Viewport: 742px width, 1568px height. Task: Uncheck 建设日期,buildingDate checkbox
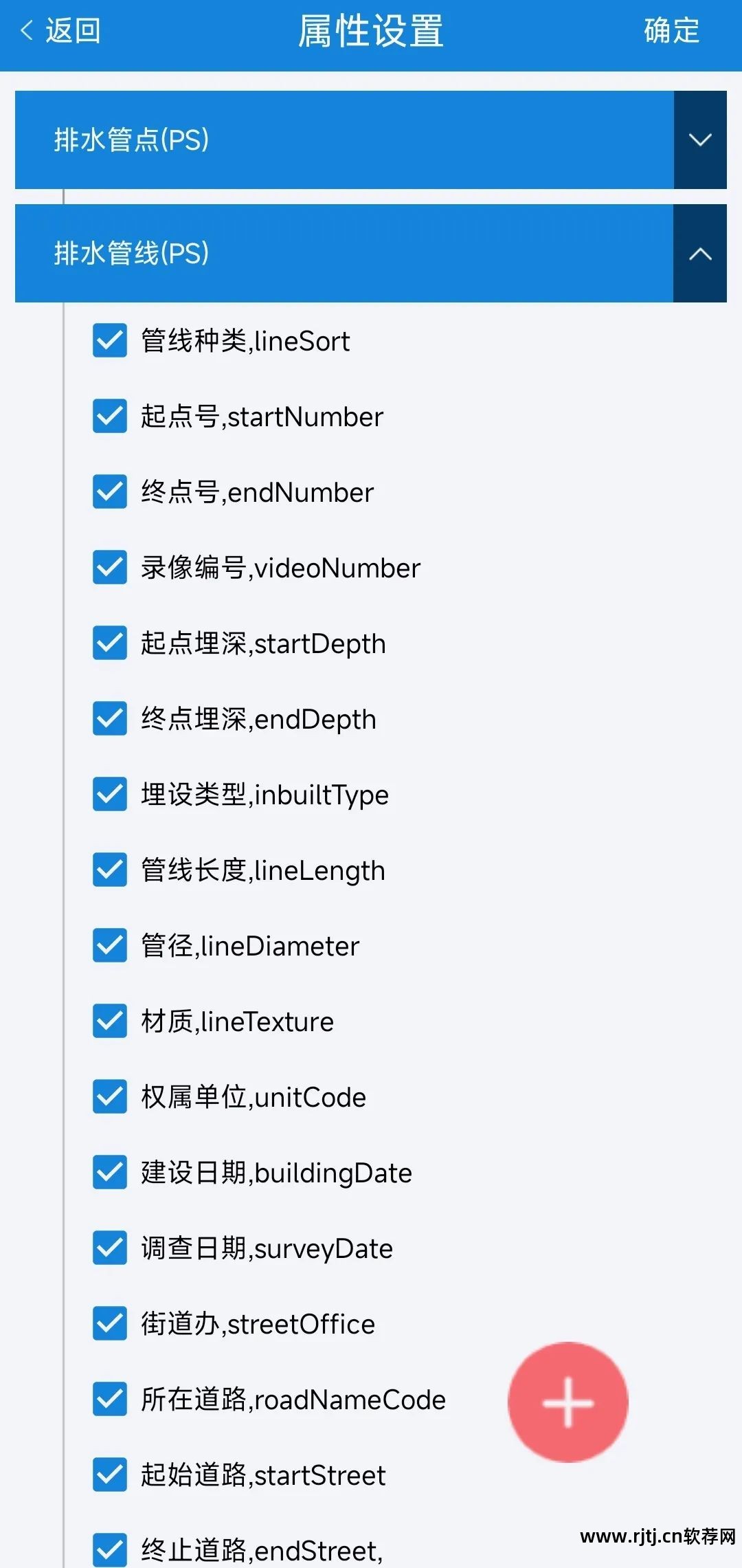pos(110,1173)
